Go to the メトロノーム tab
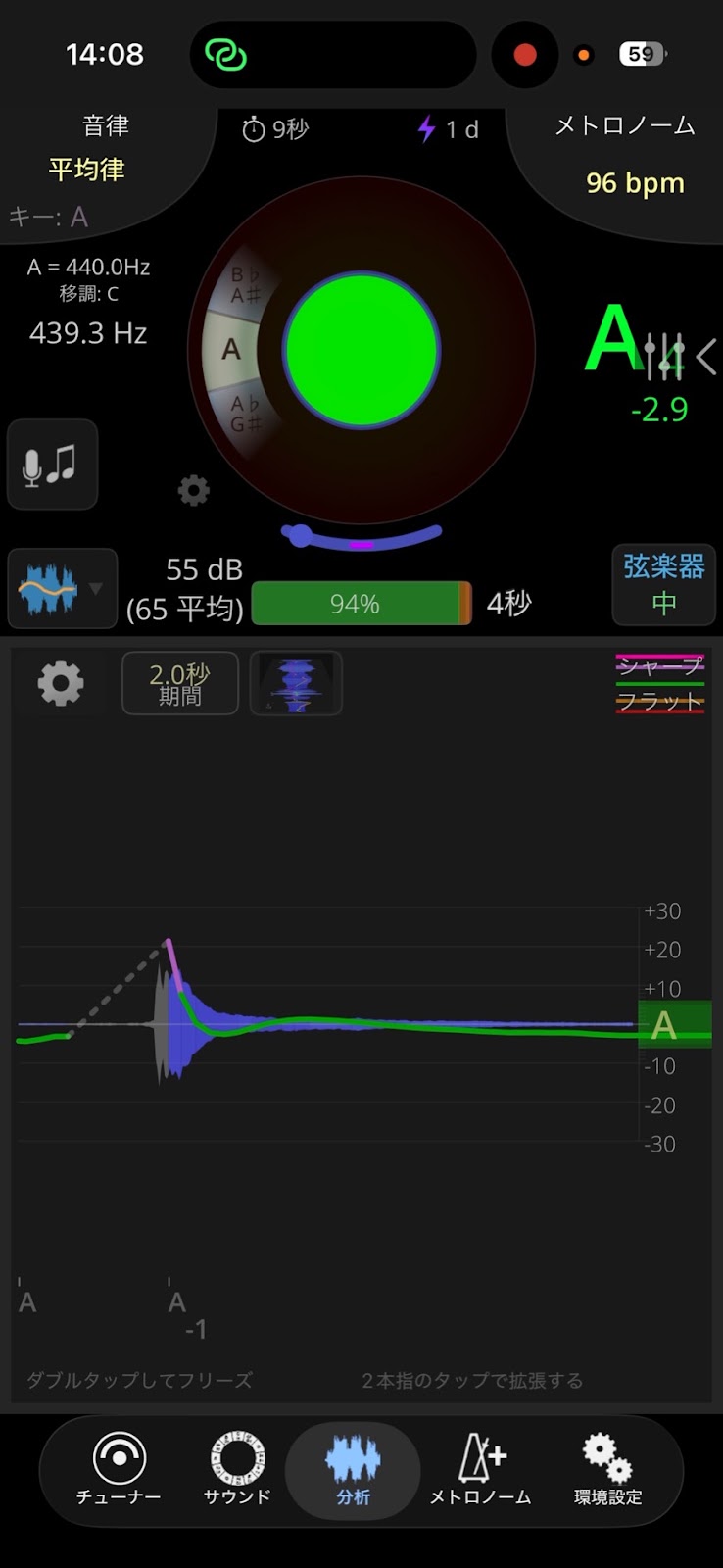Screen dimensions: 723x1568 pyautogui.click(x=480, y=1469)
